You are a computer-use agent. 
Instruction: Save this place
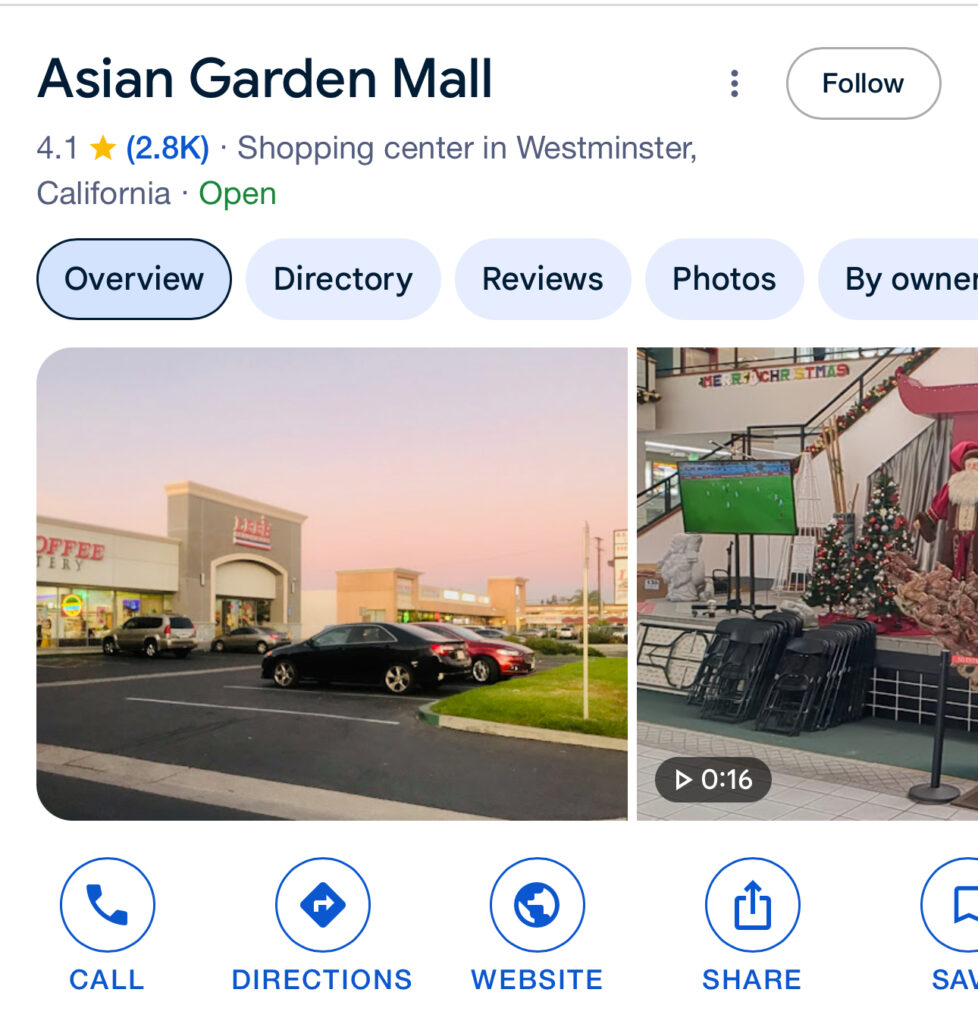pyautogui.click(x=955, y=906)
